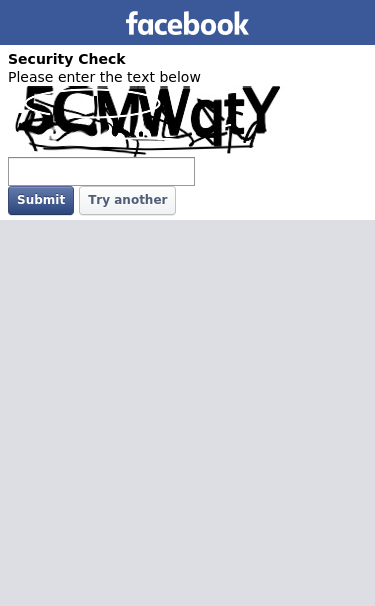Image resolution: width=375 pixels, height=606 pixels.
Task: Request a different captcha with Try another
Action: [128, 200]
